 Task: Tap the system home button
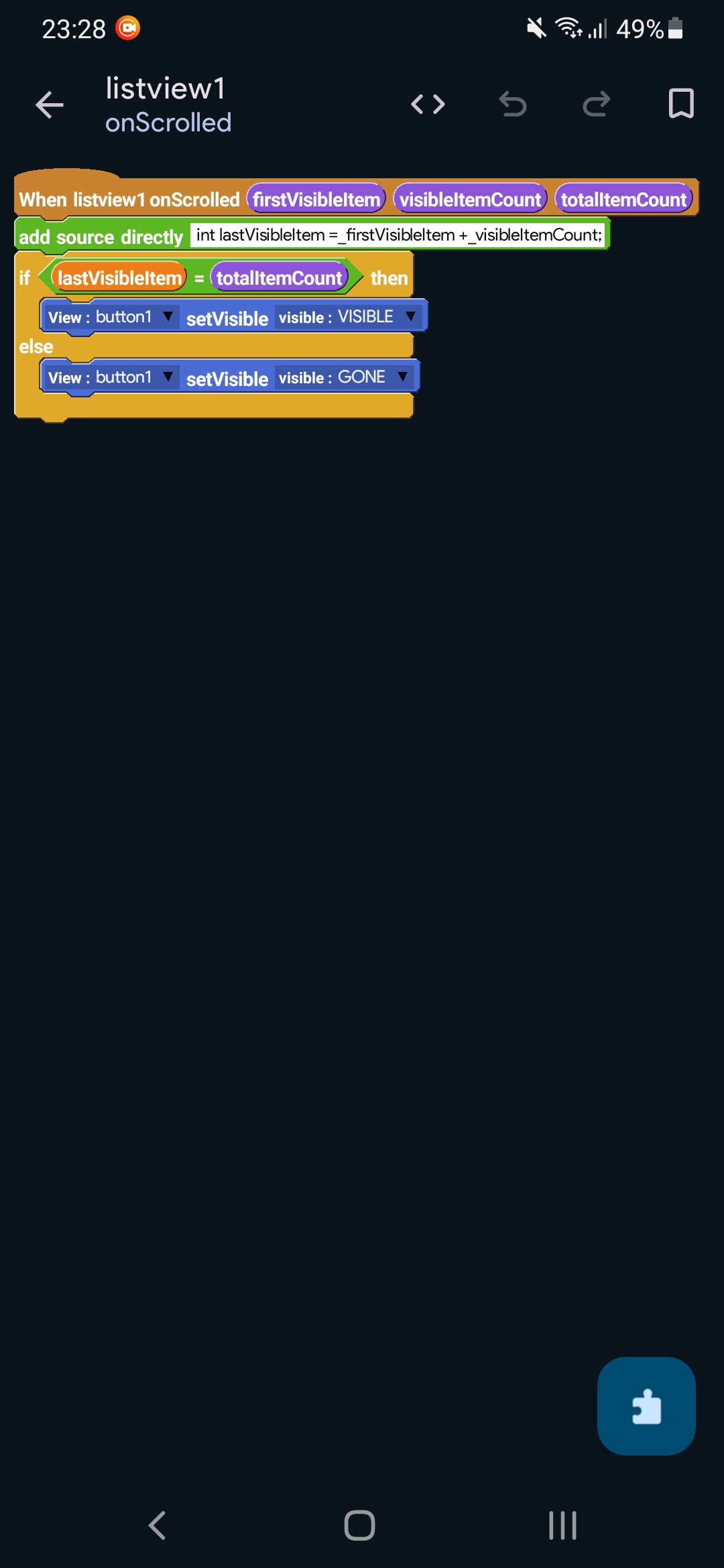point(360,1526)
